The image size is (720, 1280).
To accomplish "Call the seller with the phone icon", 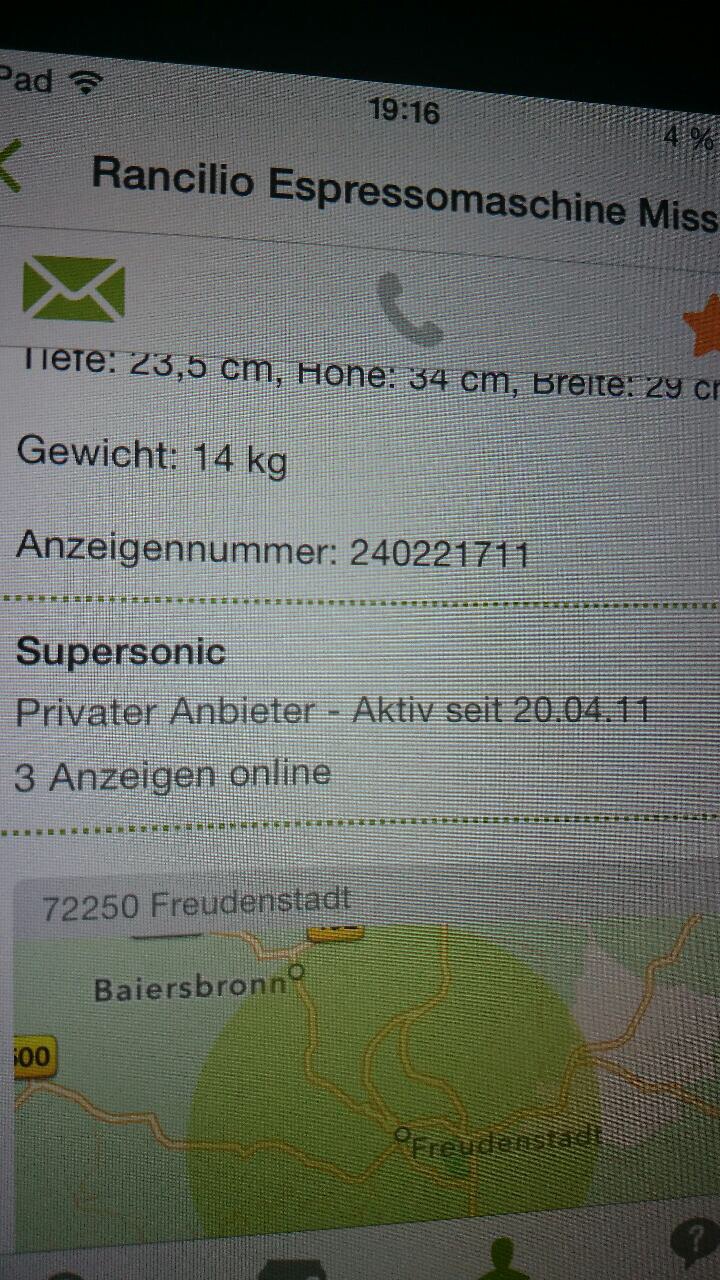I will click(410, 306).
